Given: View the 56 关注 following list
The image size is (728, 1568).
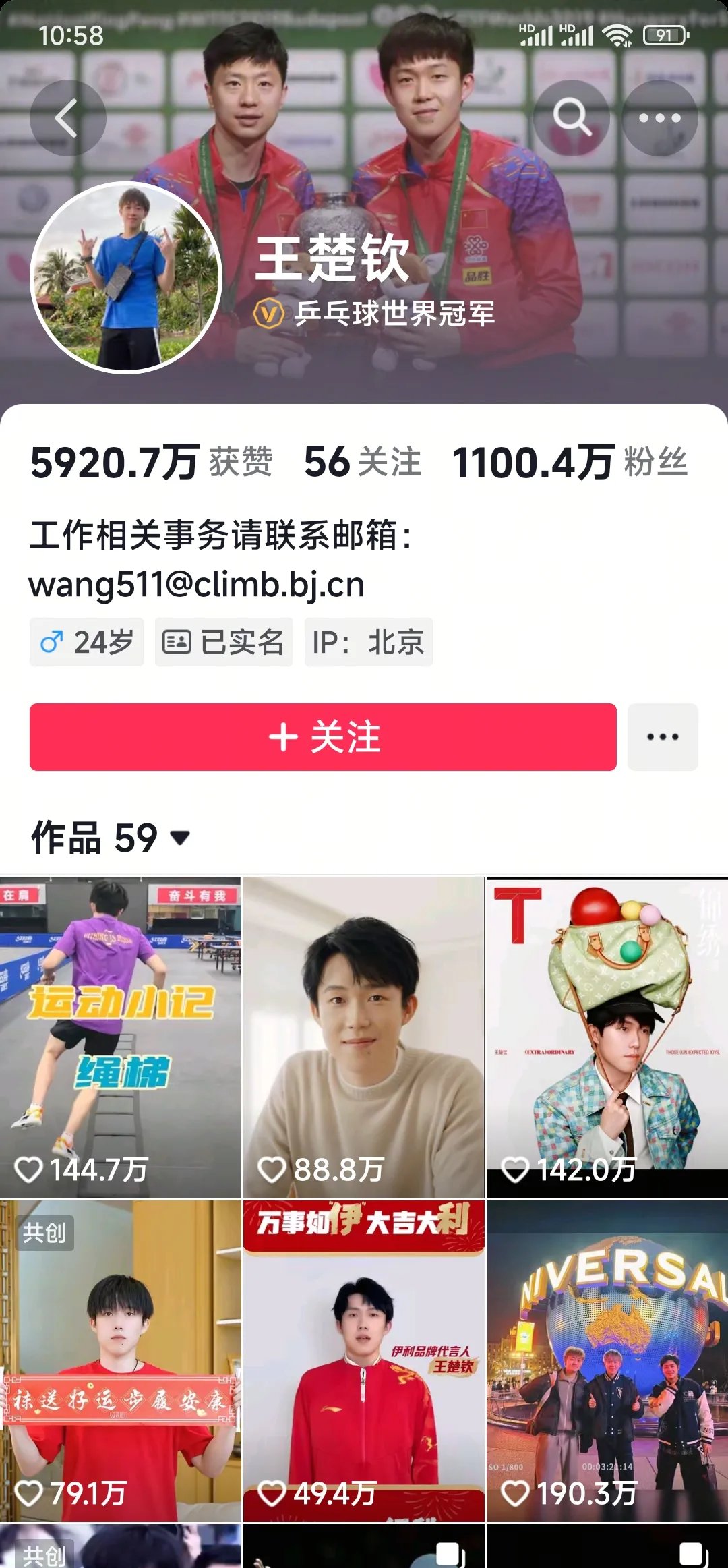Looking at the screenshot, I should (363, 463).
